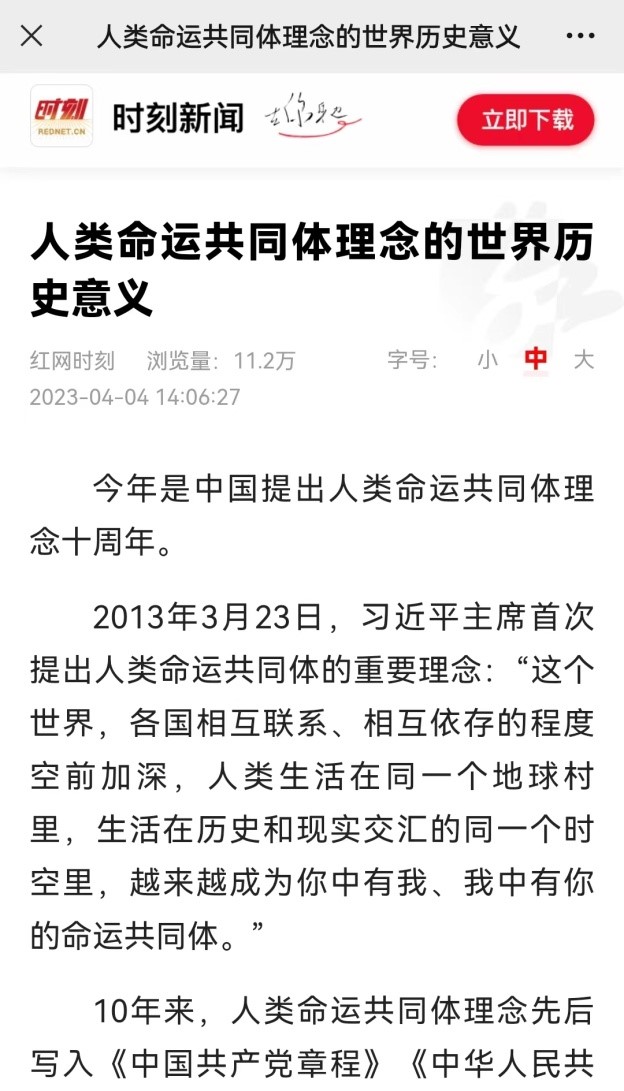Open the three-dot overflow menu

[x=580, y=37]
